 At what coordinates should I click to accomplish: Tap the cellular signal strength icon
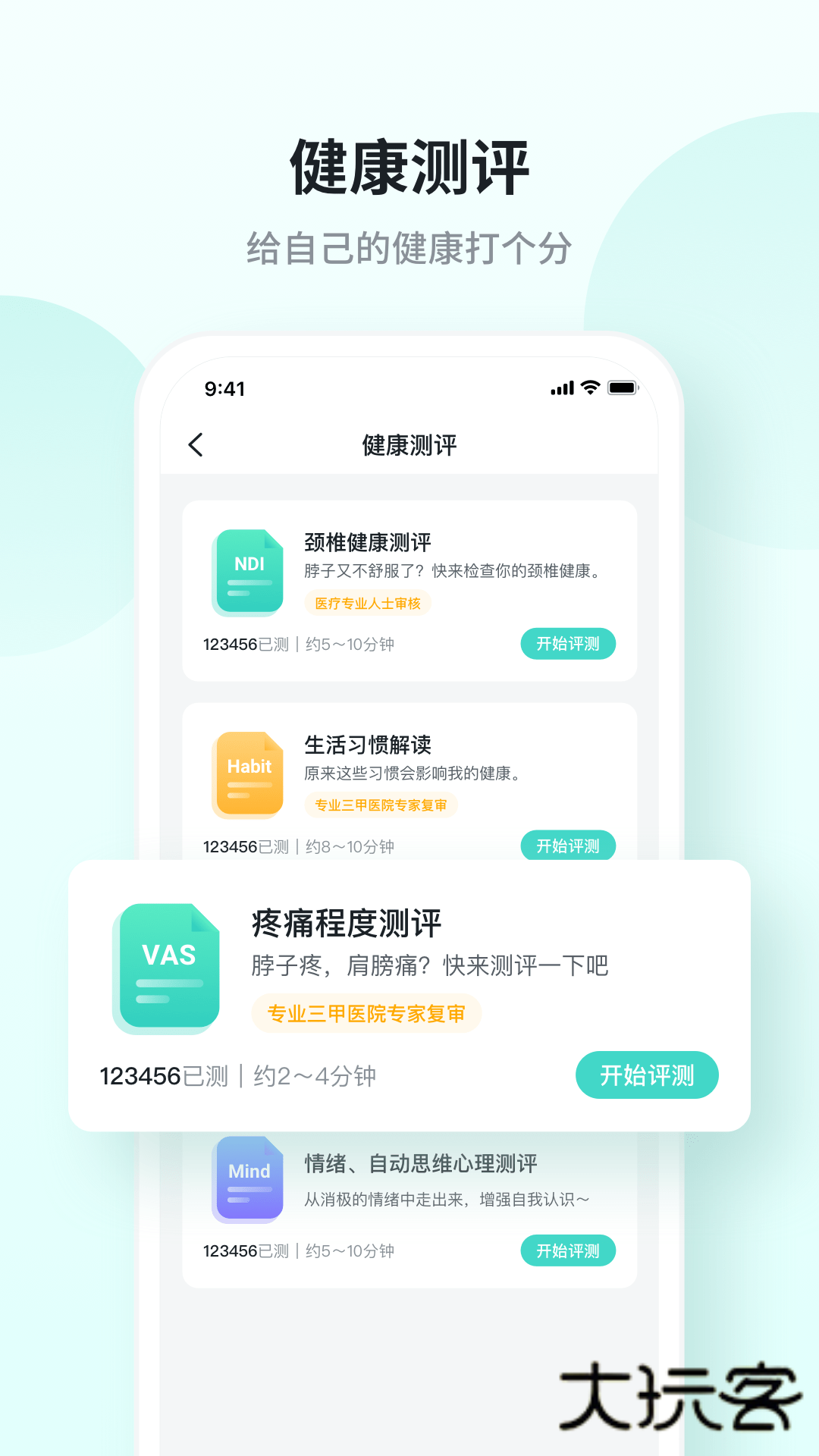560,388
